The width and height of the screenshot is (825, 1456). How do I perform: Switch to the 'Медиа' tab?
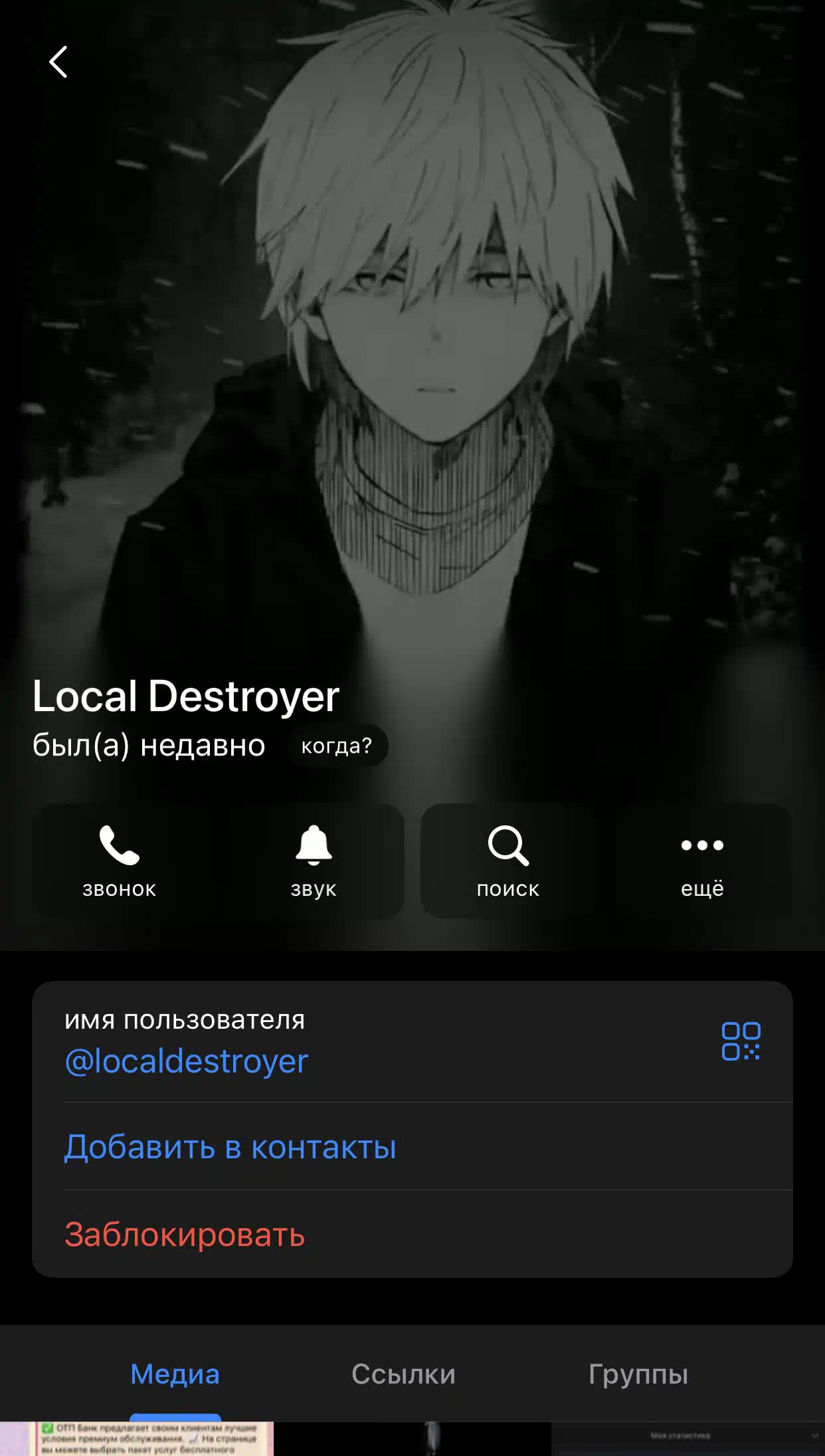click(x=175, y=1374)
